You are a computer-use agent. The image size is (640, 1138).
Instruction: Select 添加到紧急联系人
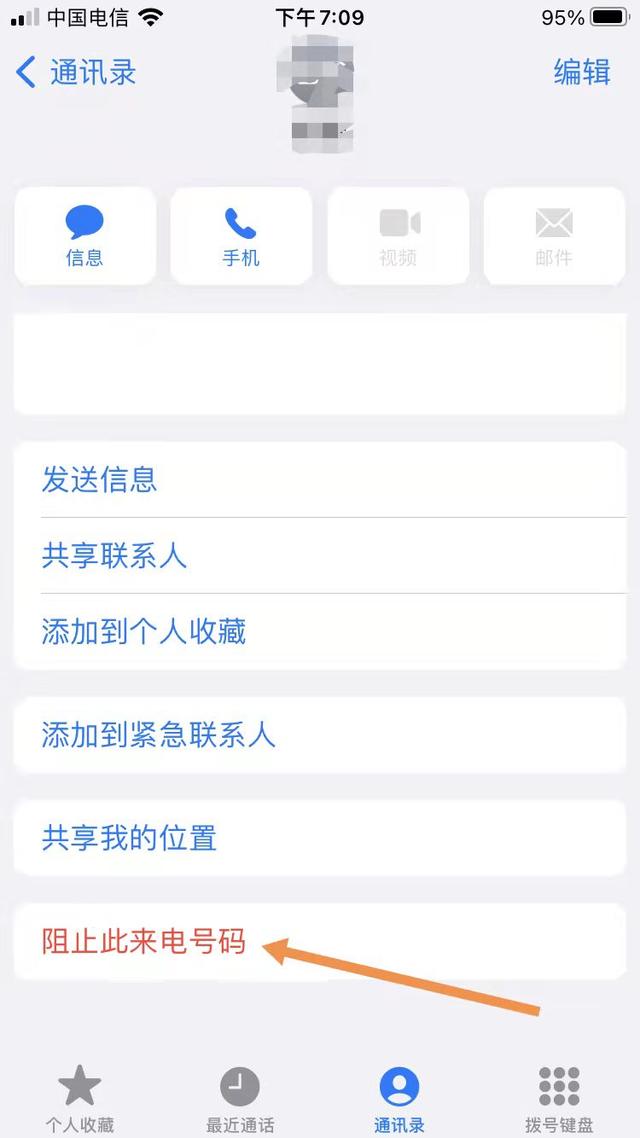pos(320,736)
